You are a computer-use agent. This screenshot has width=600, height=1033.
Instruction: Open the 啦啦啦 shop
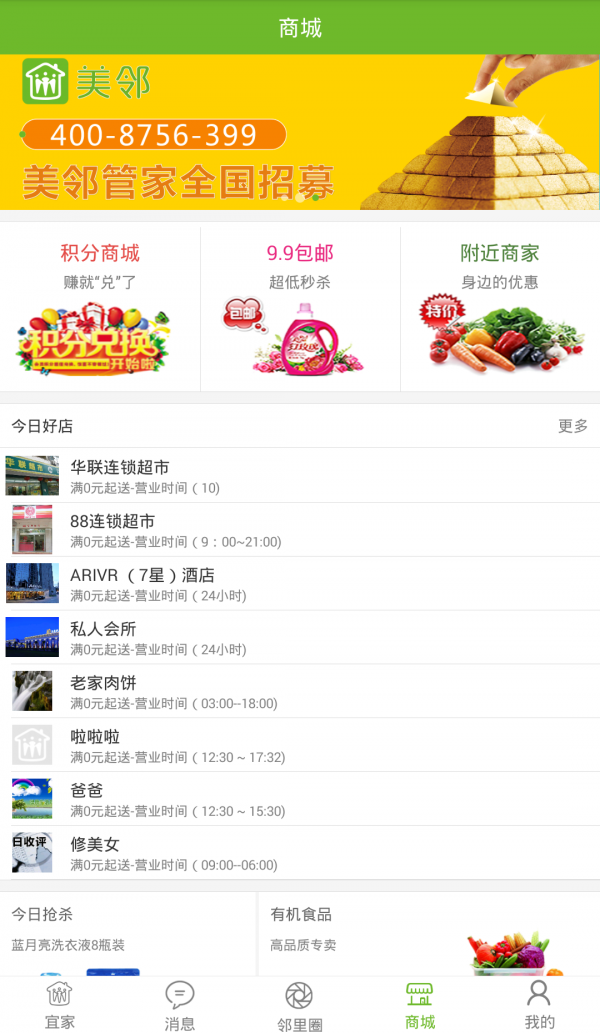coord(300,746)
